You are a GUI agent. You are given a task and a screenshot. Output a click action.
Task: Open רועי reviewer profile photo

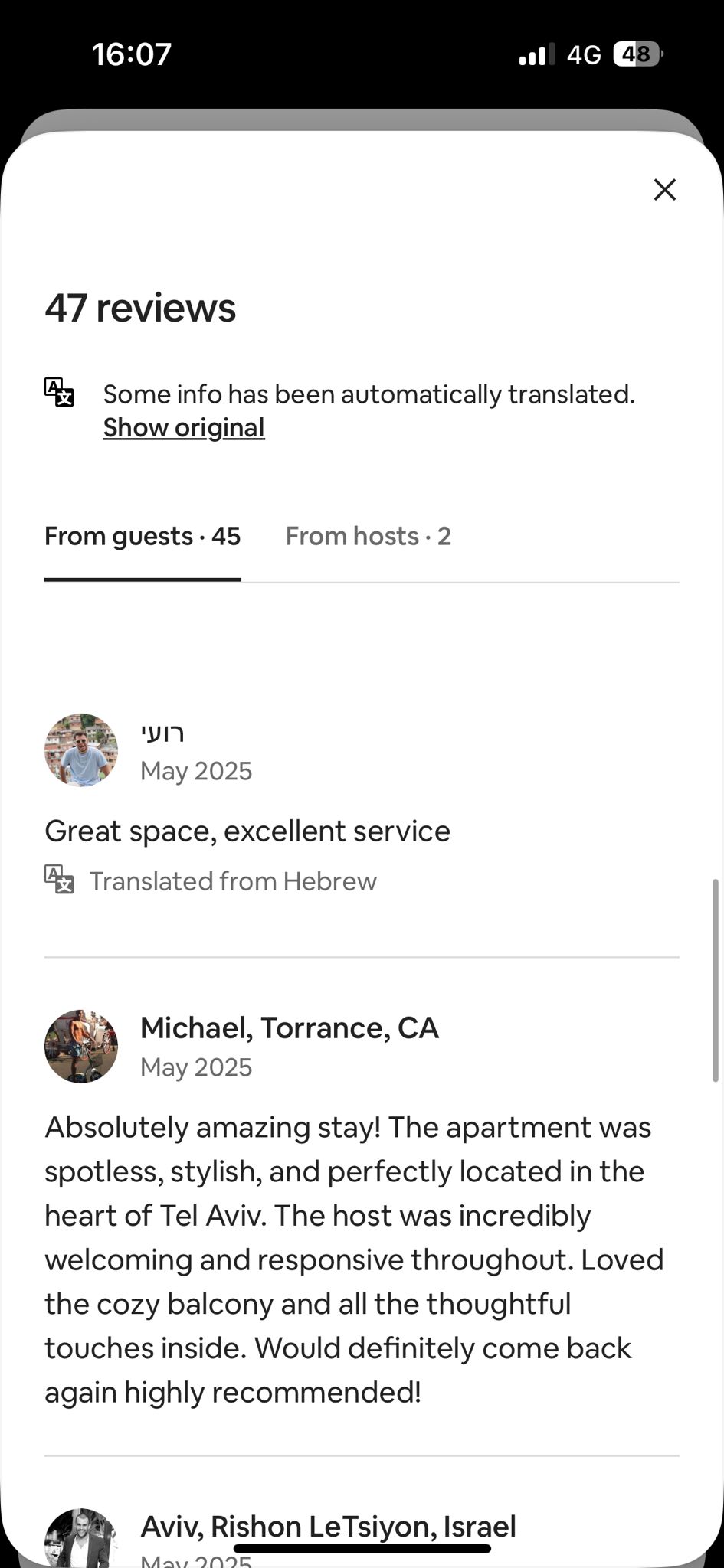(81, 750)
